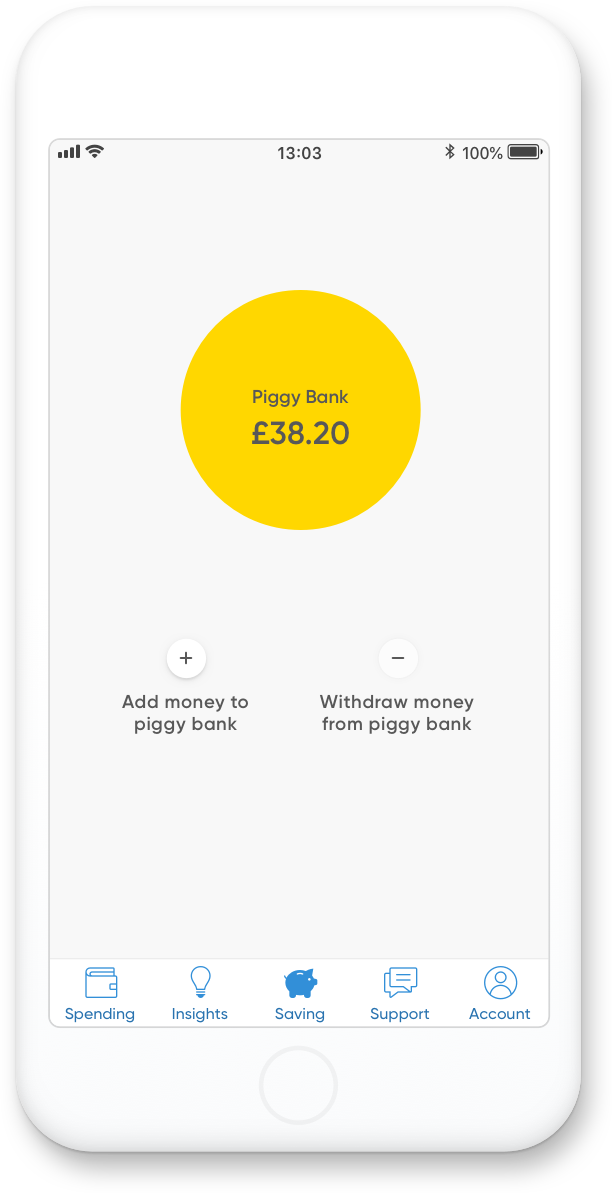This screenshot has width=612, height=1194.
Task: Tap the plus button to add money
Action: 186,658
